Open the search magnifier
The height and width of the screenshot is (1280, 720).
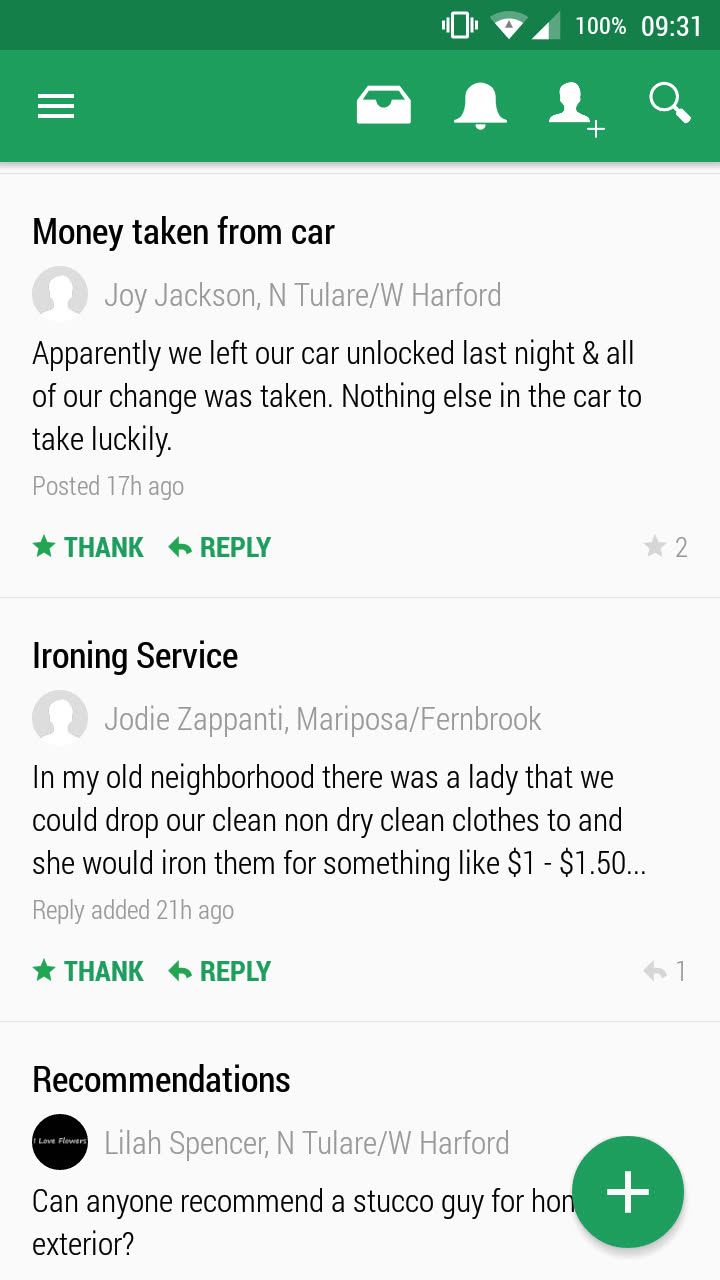tap(669, 104)
